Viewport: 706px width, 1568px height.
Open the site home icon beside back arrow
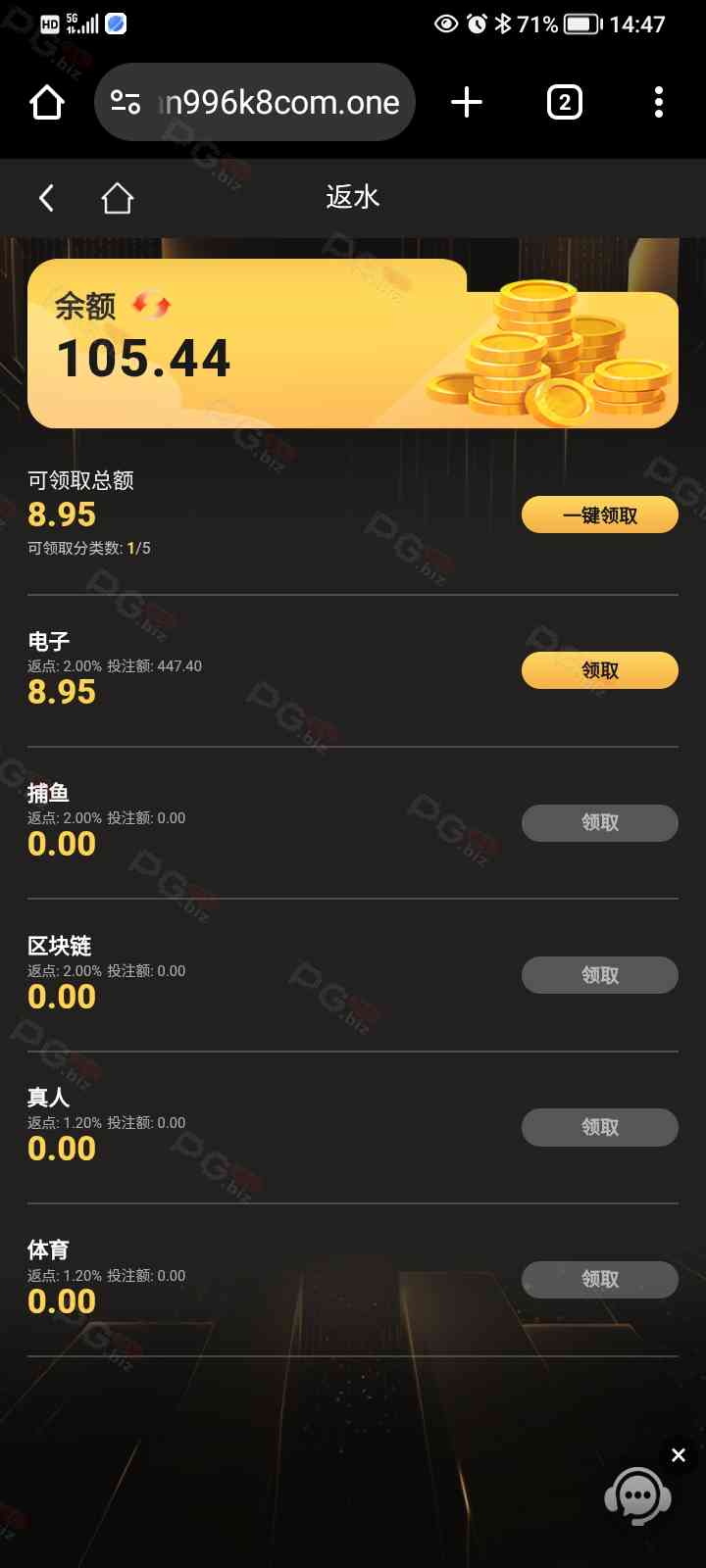pyautogui.click(x=118, y=199)
